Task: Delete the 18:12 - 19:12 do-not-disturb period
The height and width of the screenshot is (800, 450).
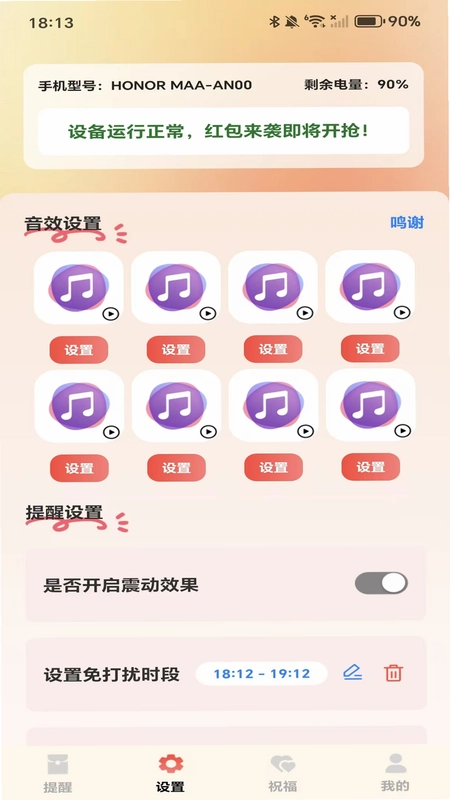Action: point(393,673)
